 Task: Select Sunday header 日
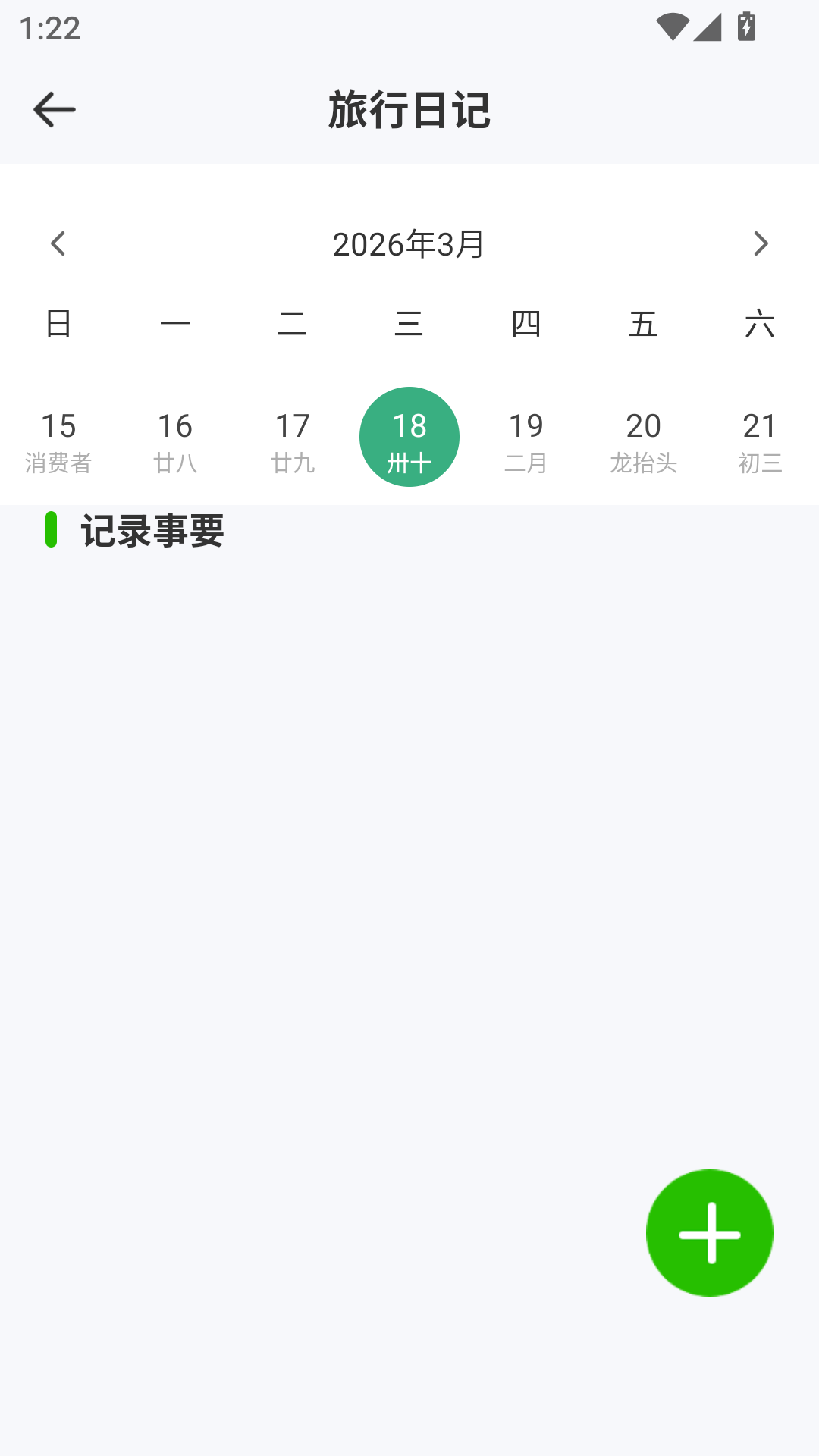pyautogui.click(x=58, y=324)
